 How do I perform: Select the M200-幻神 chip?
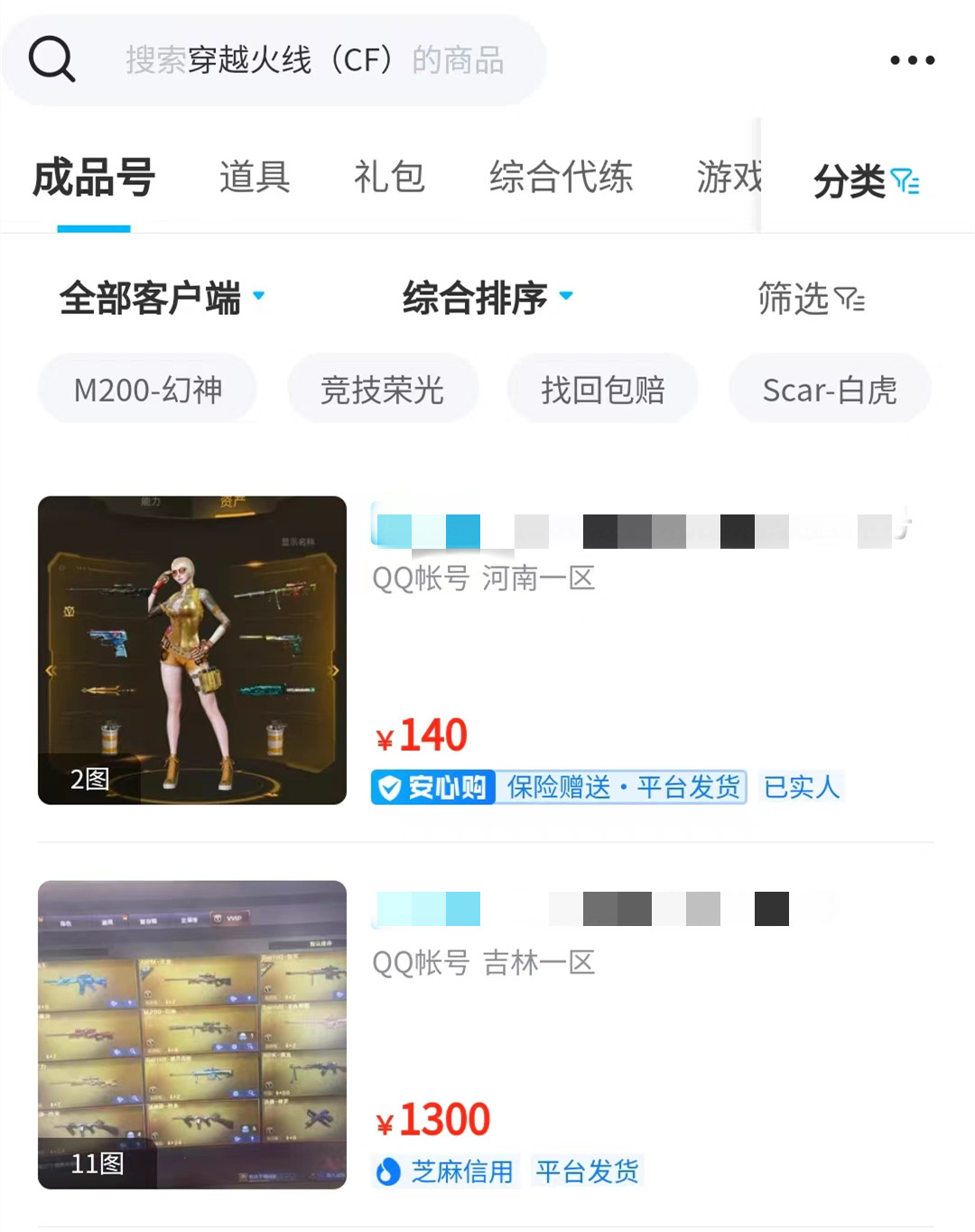tap(148, 390)
